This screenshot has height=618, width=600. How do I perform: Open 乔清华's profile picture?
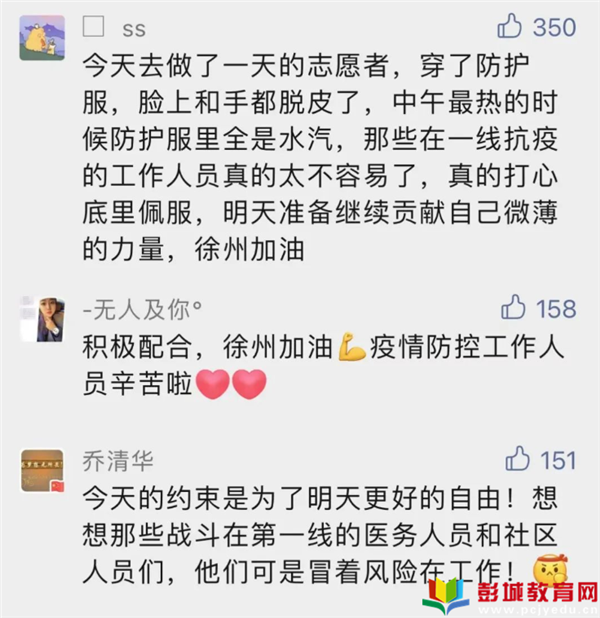point(42,471)
